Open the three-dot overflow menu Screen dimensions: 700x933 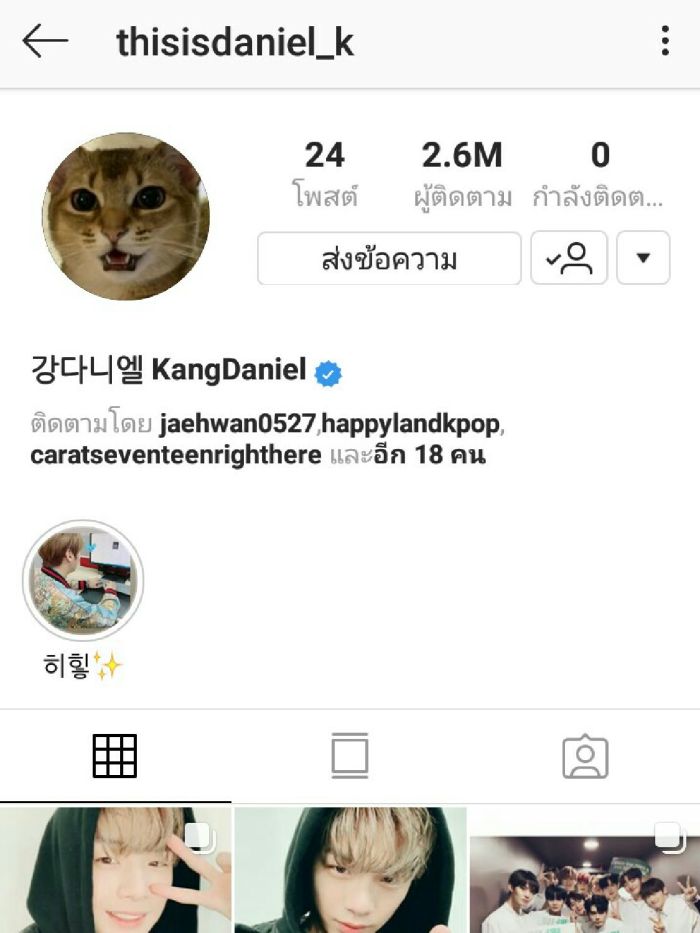pos(665,42)
